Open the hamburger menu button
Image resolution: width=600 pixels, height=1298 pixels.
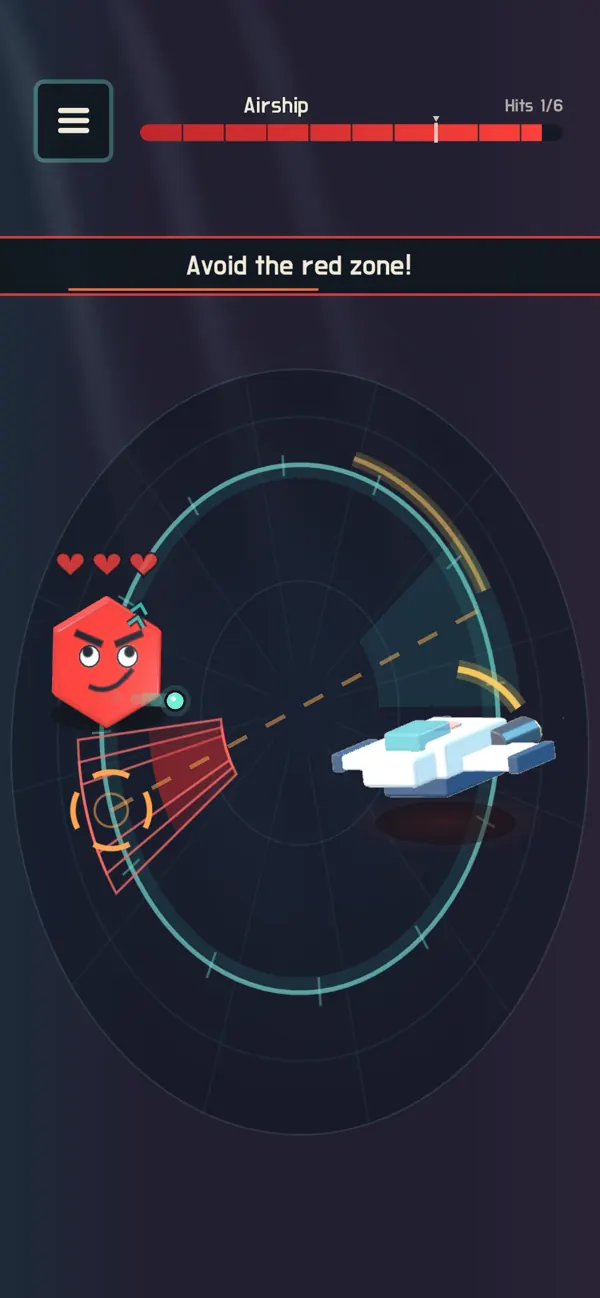[x=74, y=121]
